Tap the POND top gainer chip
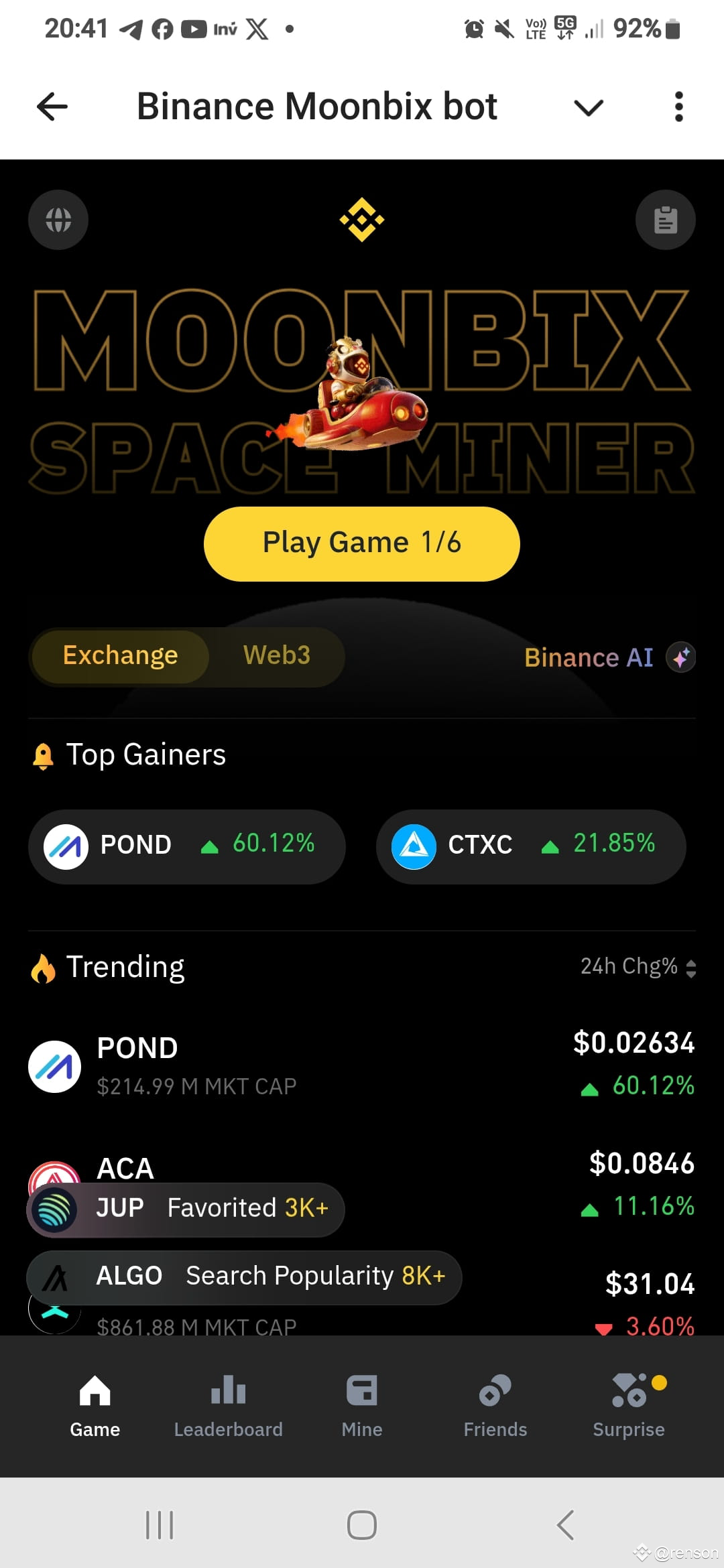Viewport: 724px width, 1568px height. tap(186, 846)
